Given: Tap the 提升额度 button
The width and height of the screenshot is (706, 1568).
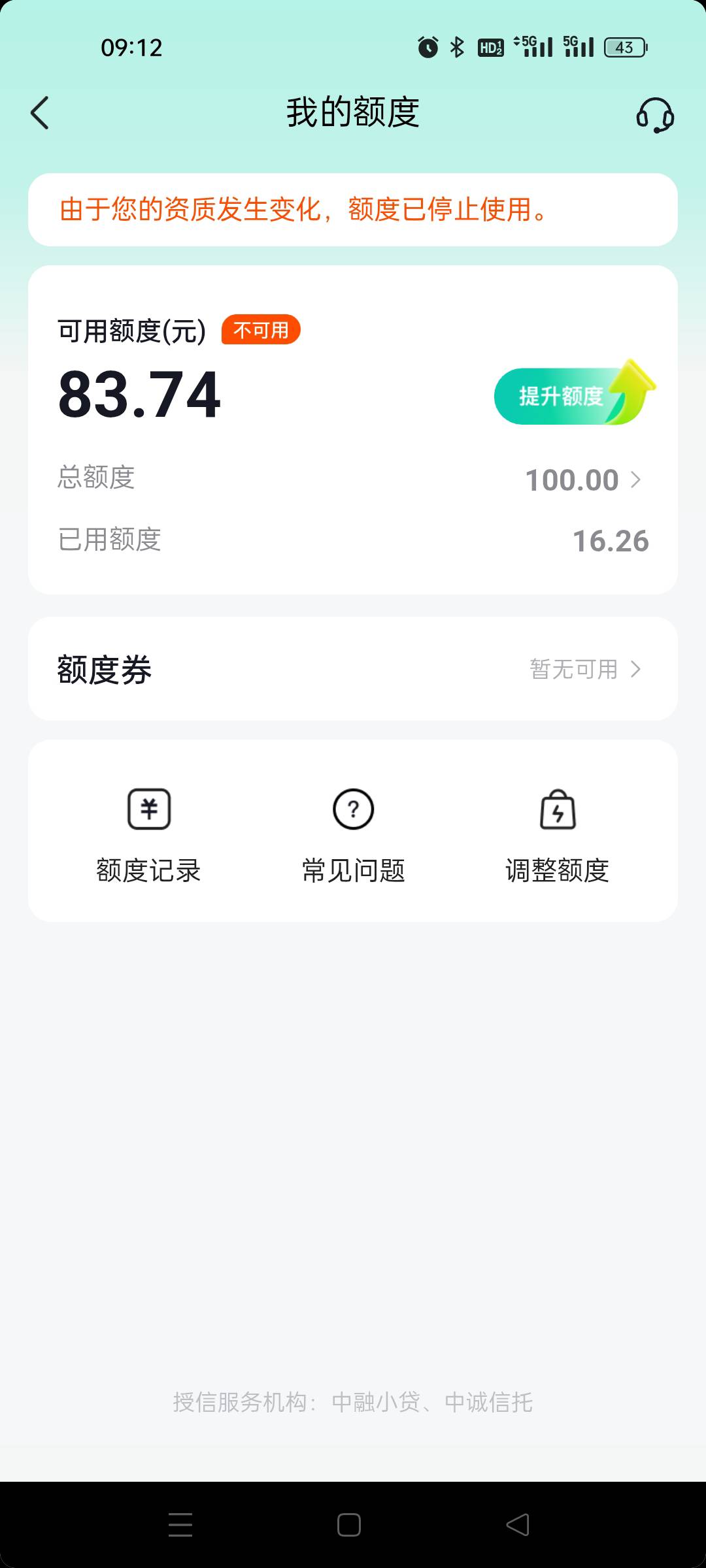Looking at the screenshot, I should click(x=574, y=394).
